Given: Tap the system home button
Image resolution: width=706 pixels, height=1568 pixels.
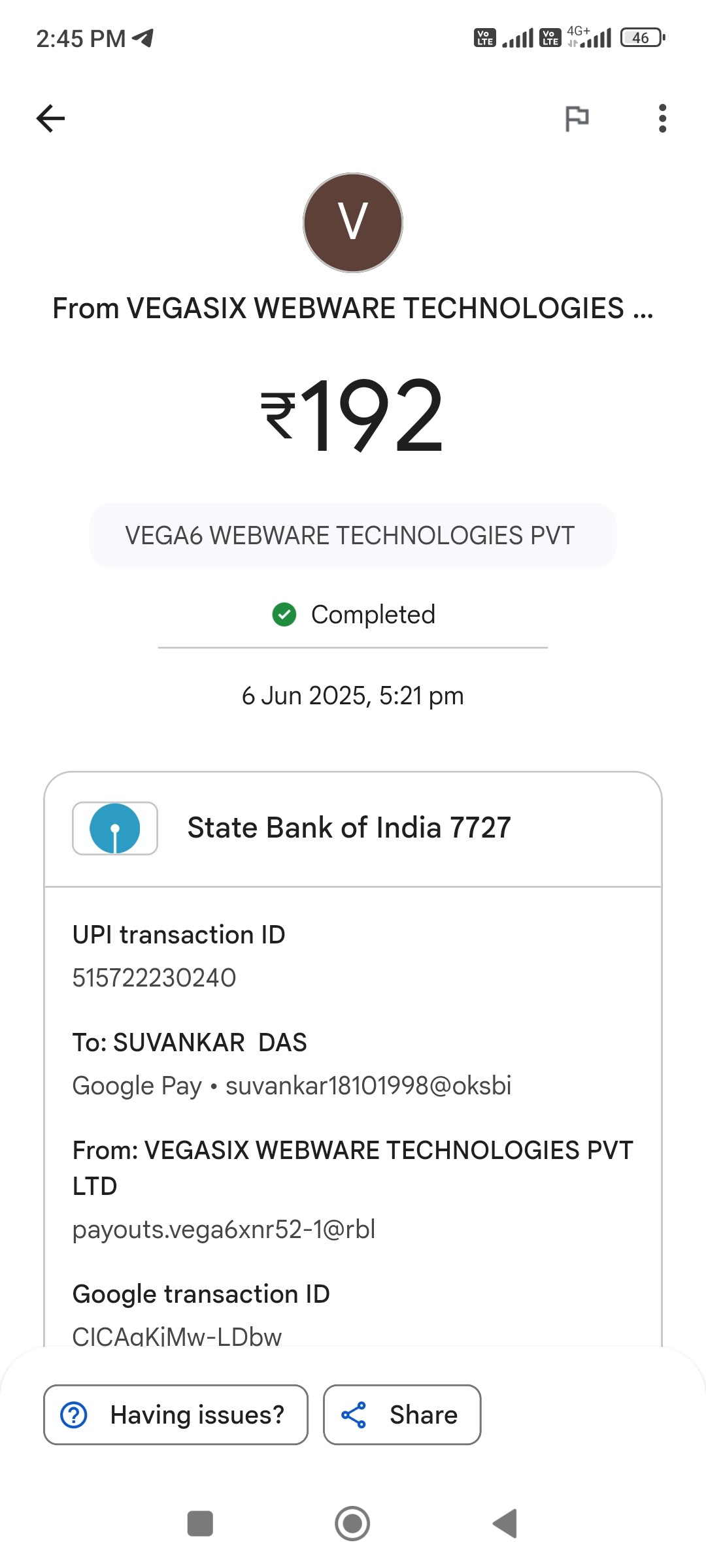Looking at the screenshot, I should pos(352,1523).
